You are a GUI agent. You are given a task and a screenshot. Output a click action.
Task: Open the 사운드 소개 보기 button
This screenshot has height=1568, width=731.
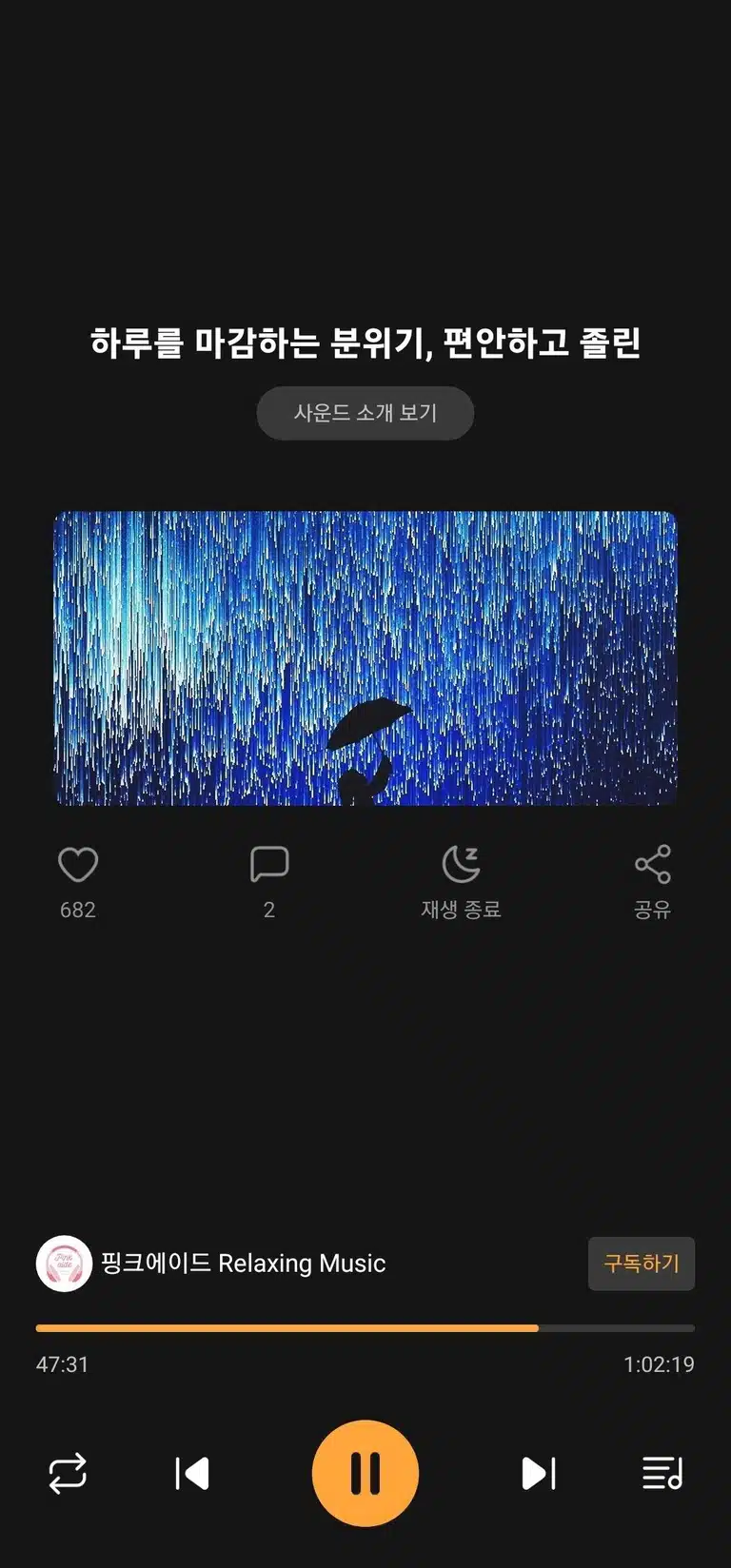click(x=365, y=413)
